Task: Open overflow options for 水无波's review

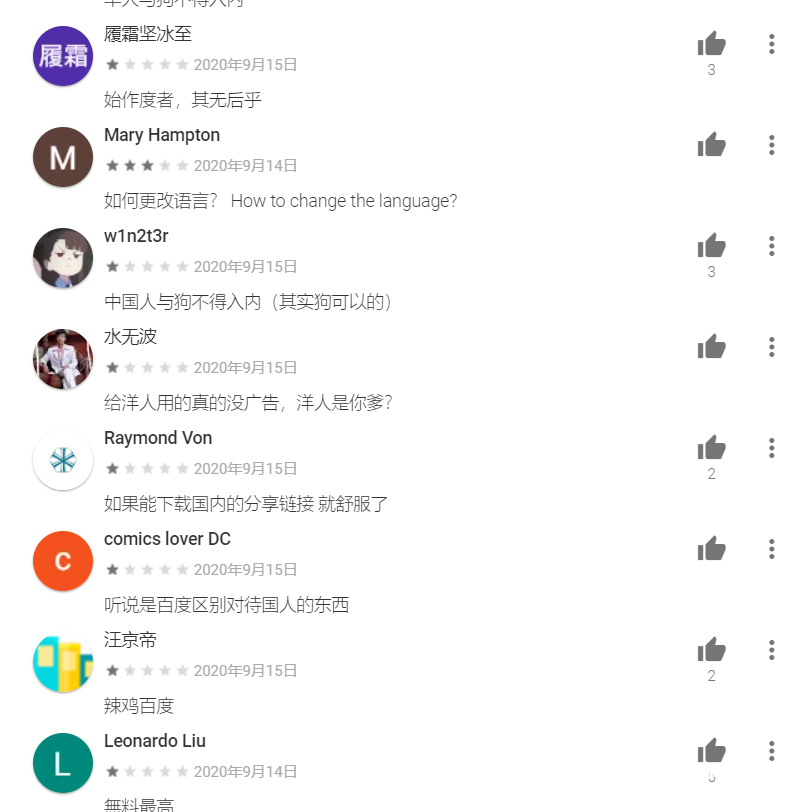Action: pyautogui.click(x=771, y=347)
